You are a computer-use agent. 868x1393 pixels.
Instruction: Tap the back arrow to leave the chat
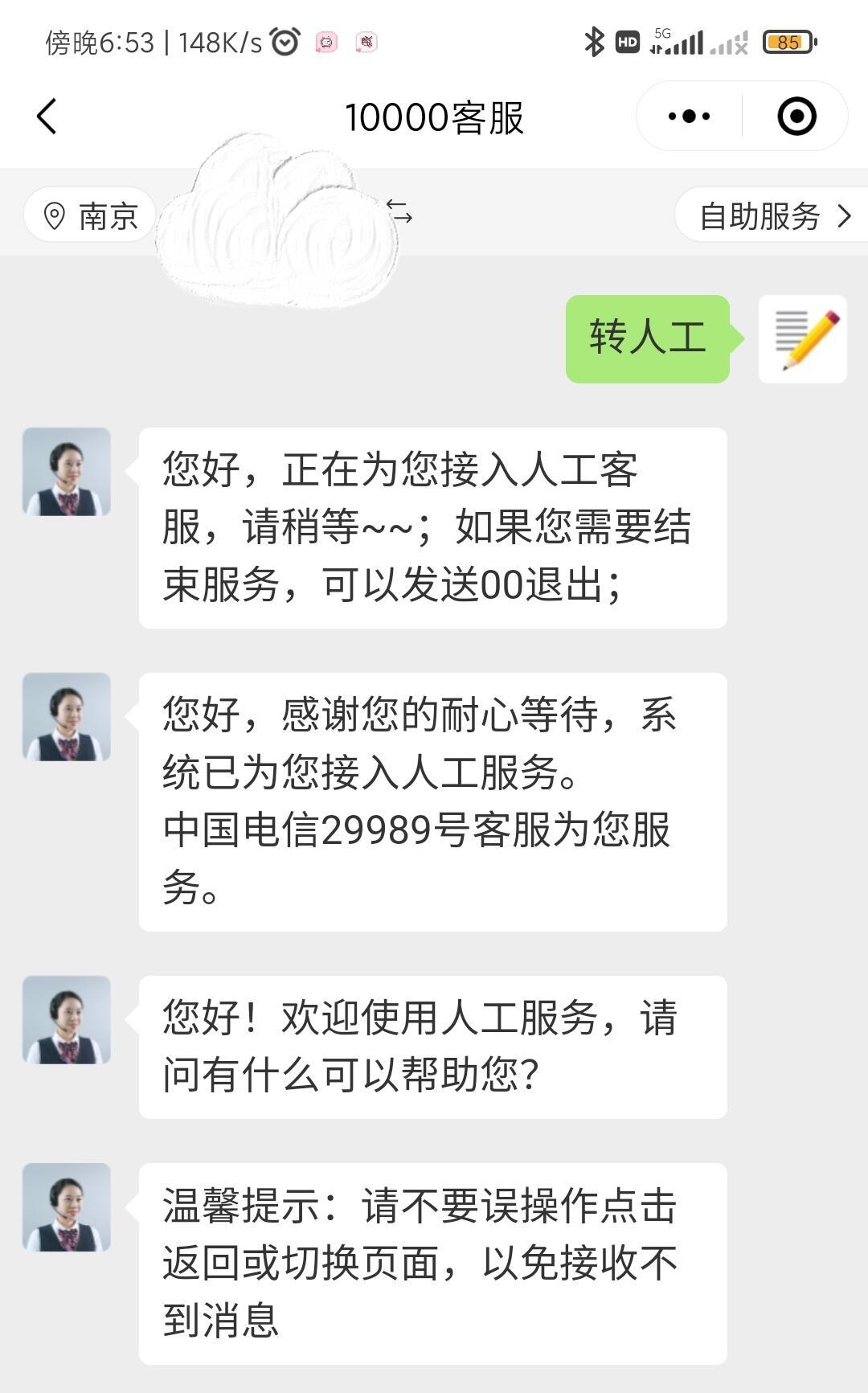click(46, 117)
